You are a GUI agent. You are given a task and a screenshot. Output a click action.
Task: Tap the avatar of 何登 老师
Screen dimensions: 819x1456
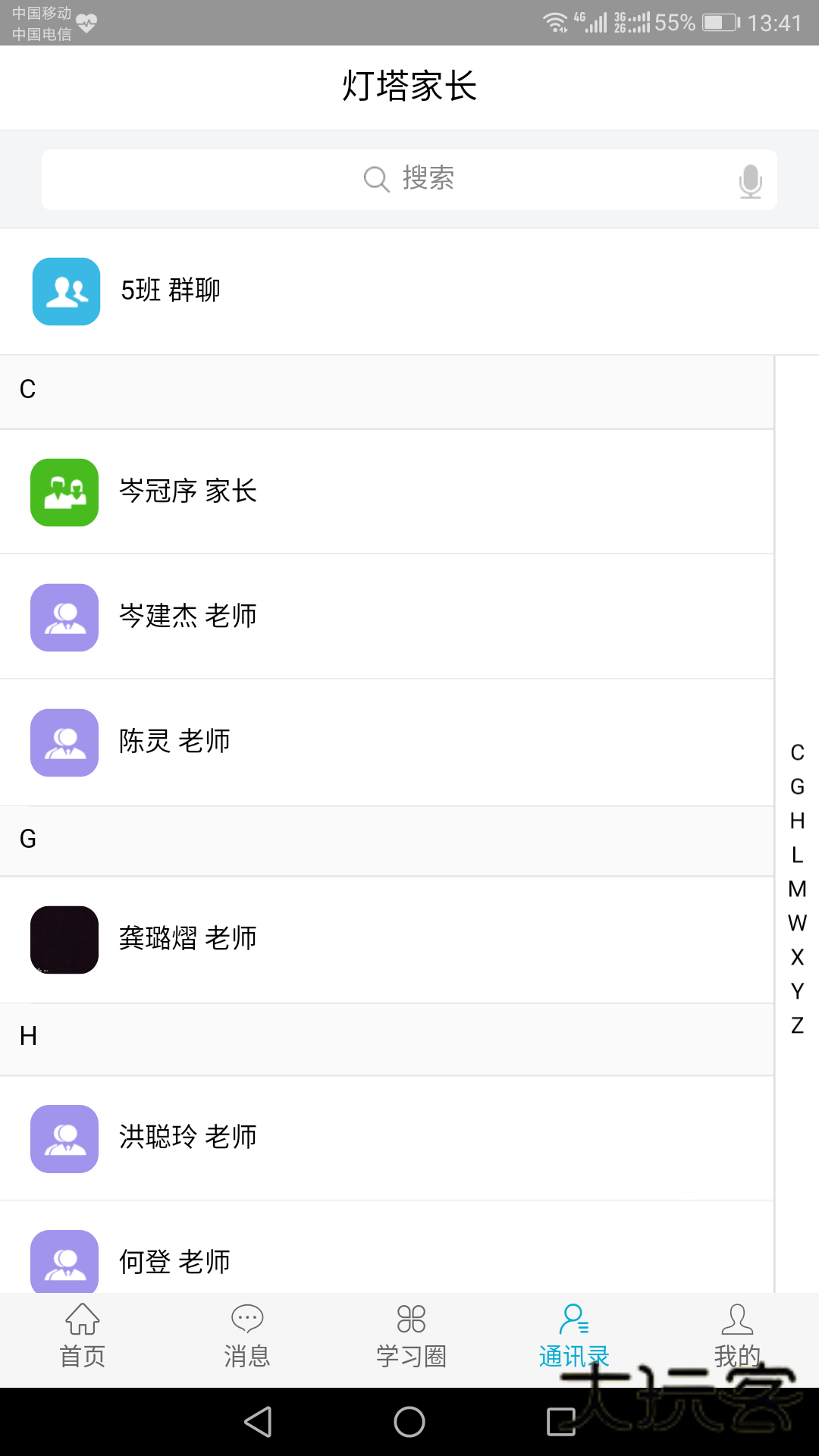(x=64, y=1261)
